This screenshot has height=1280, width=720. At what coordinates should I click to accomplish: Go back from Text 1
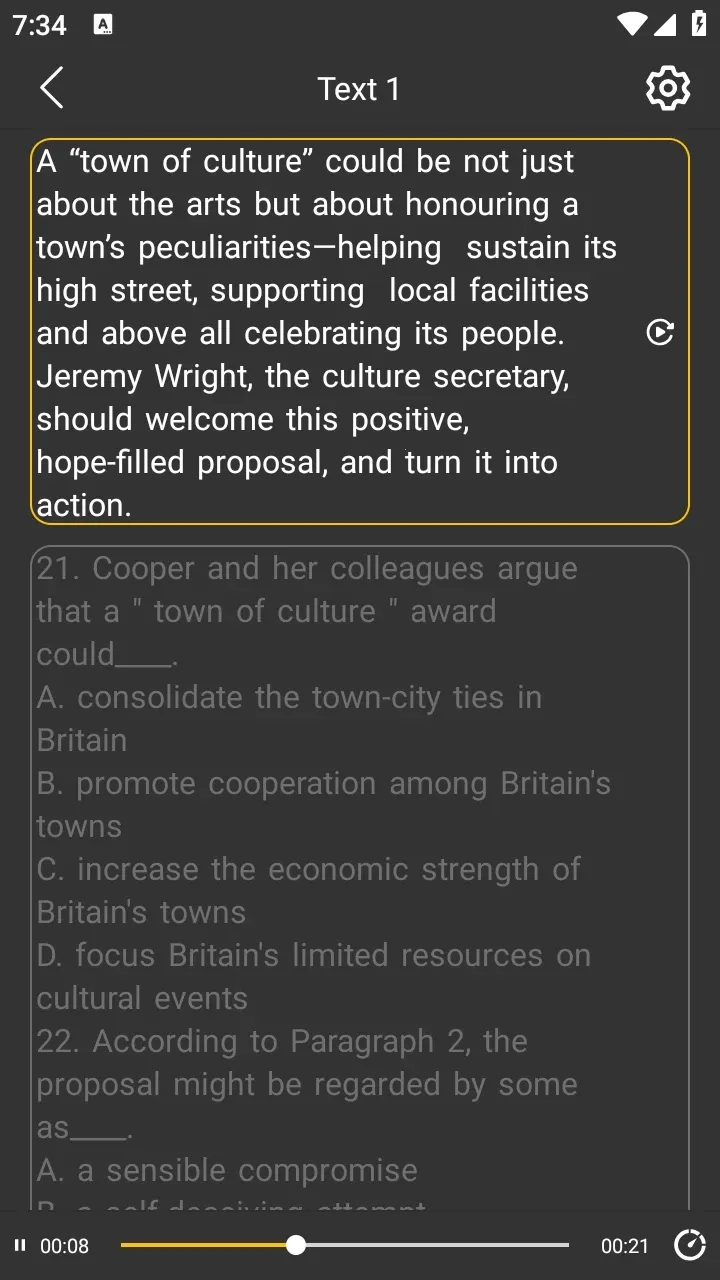point(52,88)
